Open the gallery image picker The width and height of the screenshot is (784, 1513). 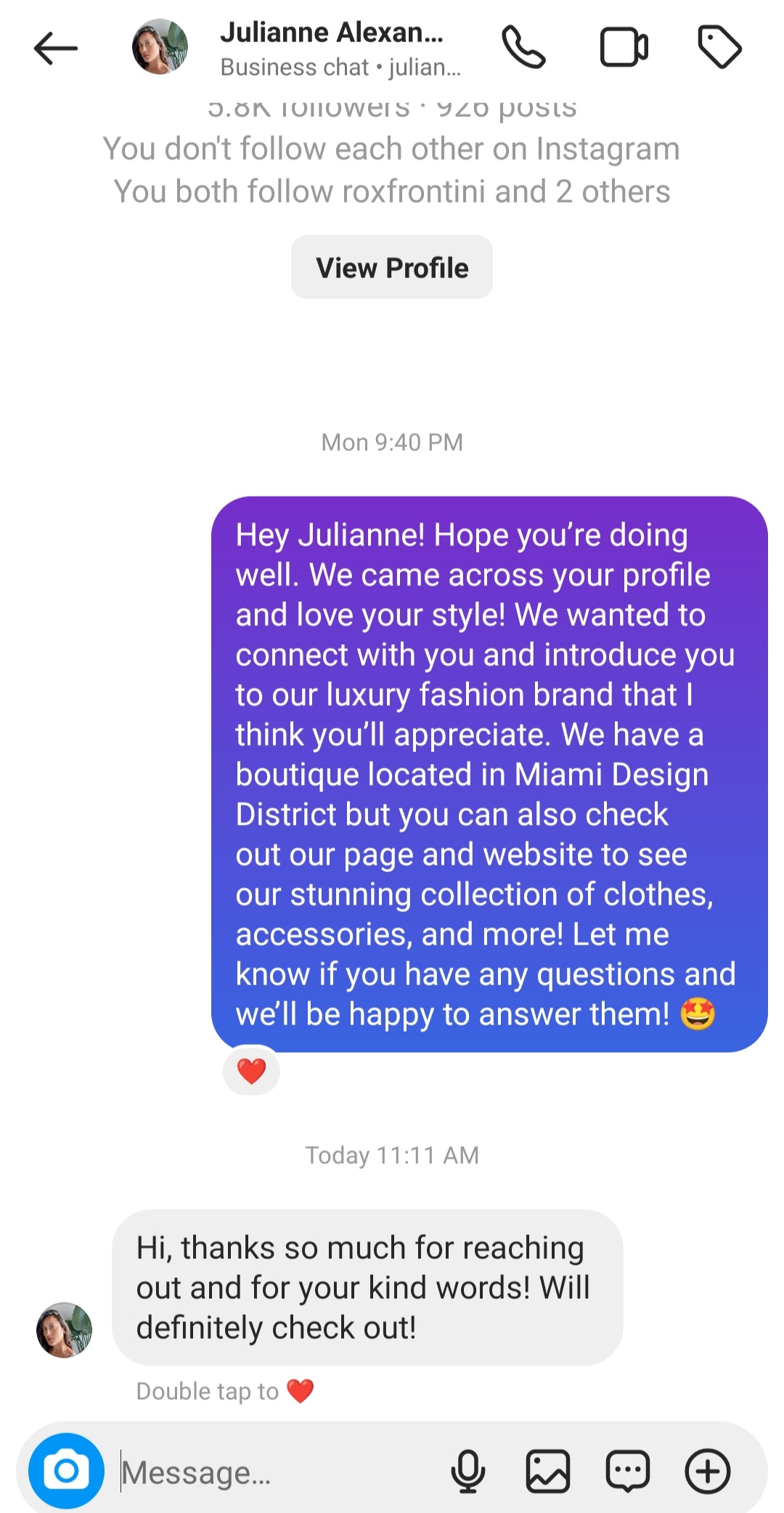pos(547,1472)
